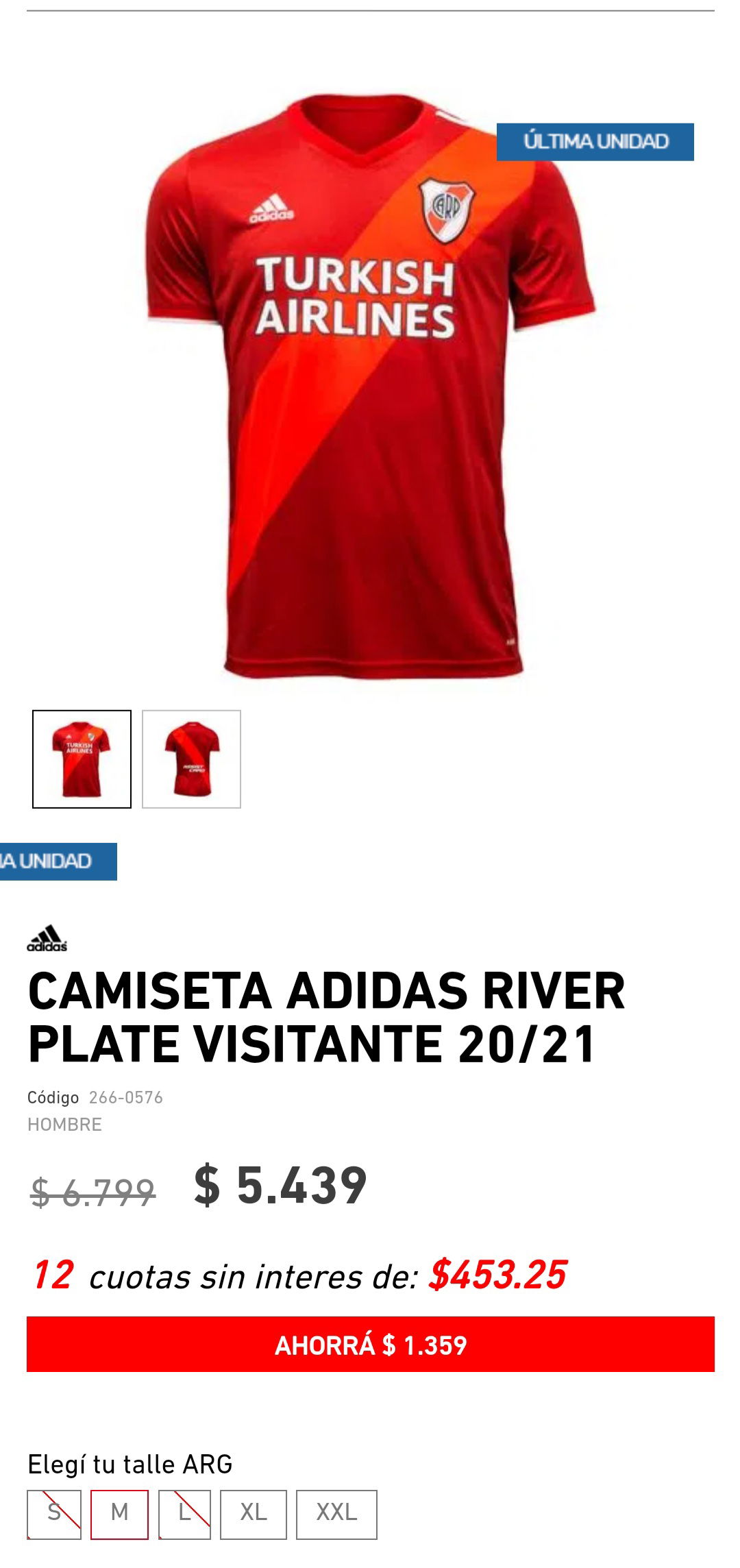Tap the crossed-out size S

[54, 1515]
